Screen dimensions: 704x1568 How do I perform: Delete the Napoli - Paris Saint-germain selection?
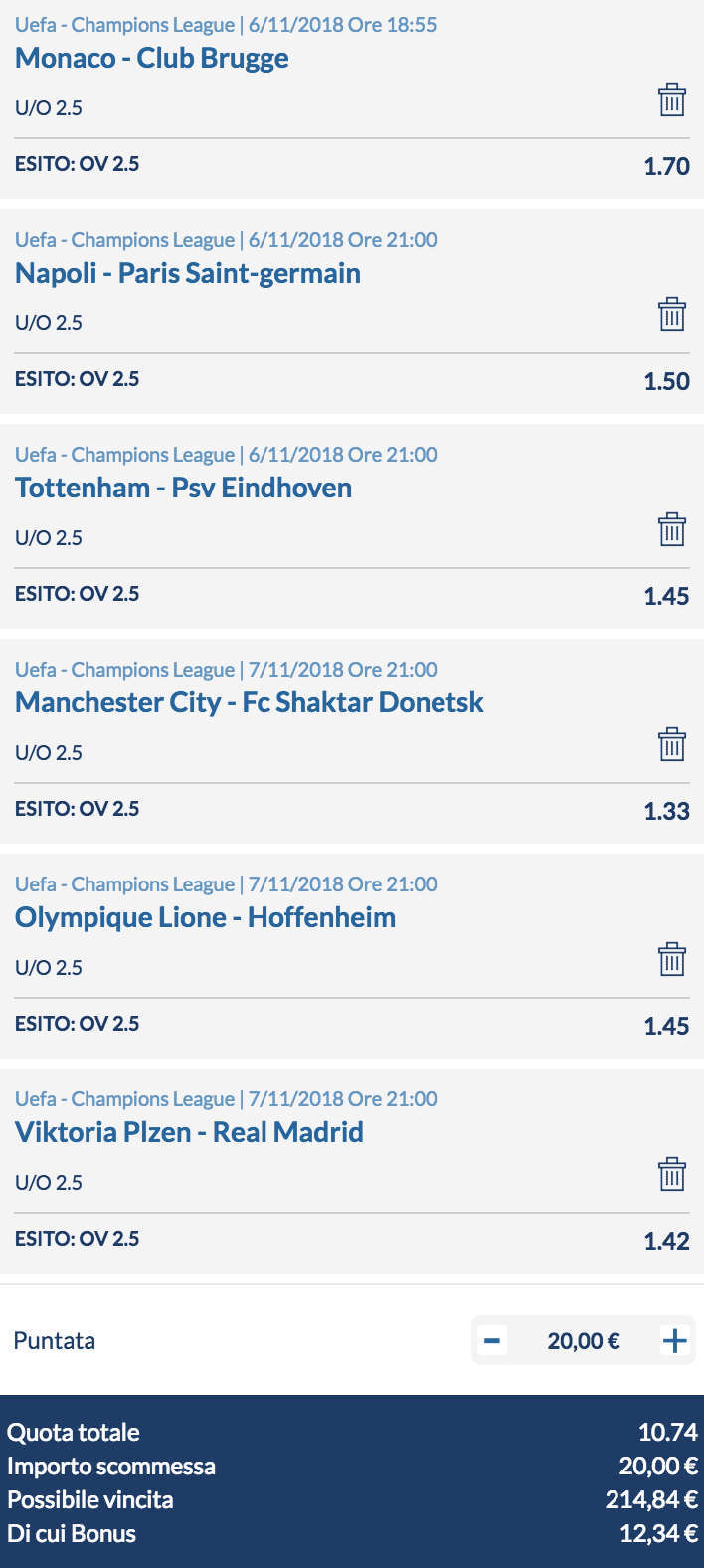(672, 314)
